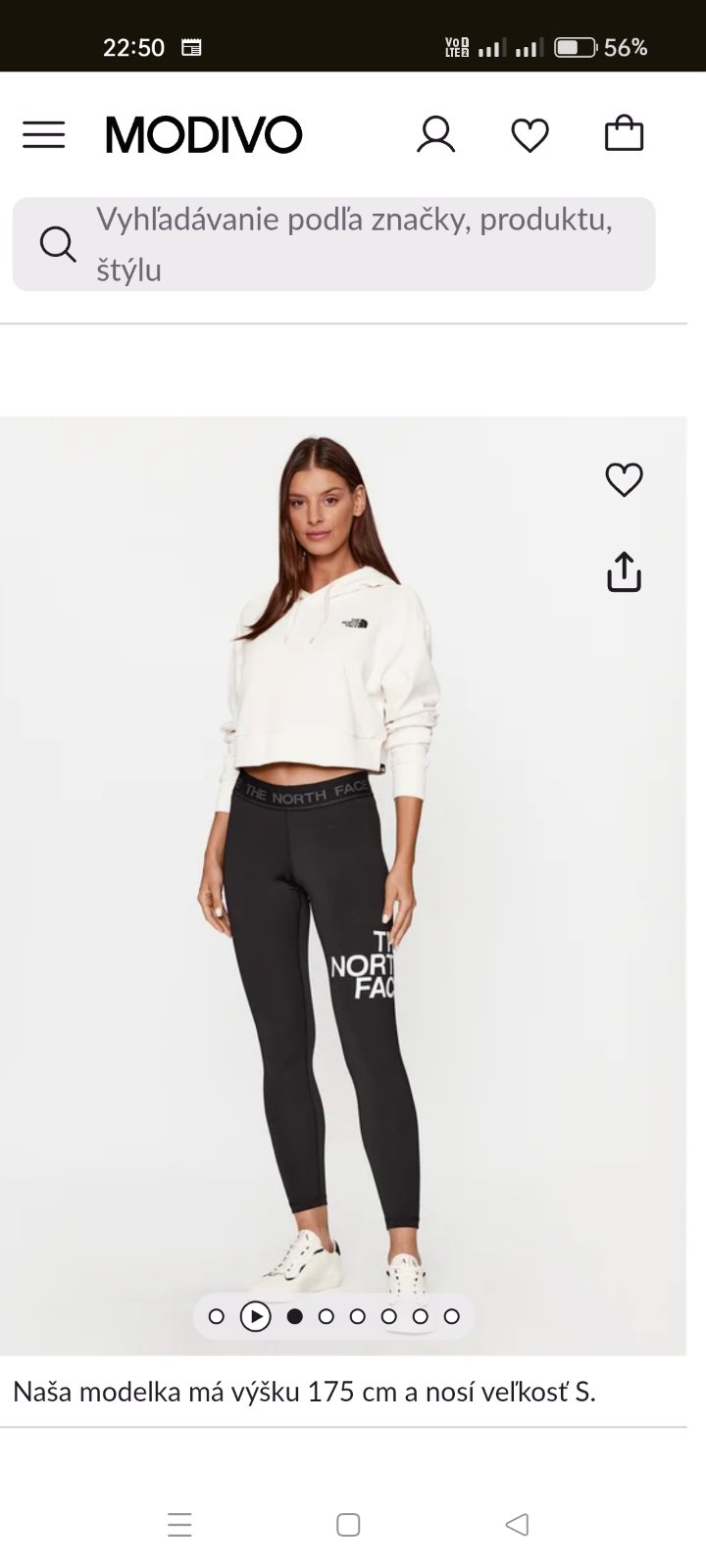706x1568 pixels.
Task: Play the product video in gallery
Action: coord(255,1316)
